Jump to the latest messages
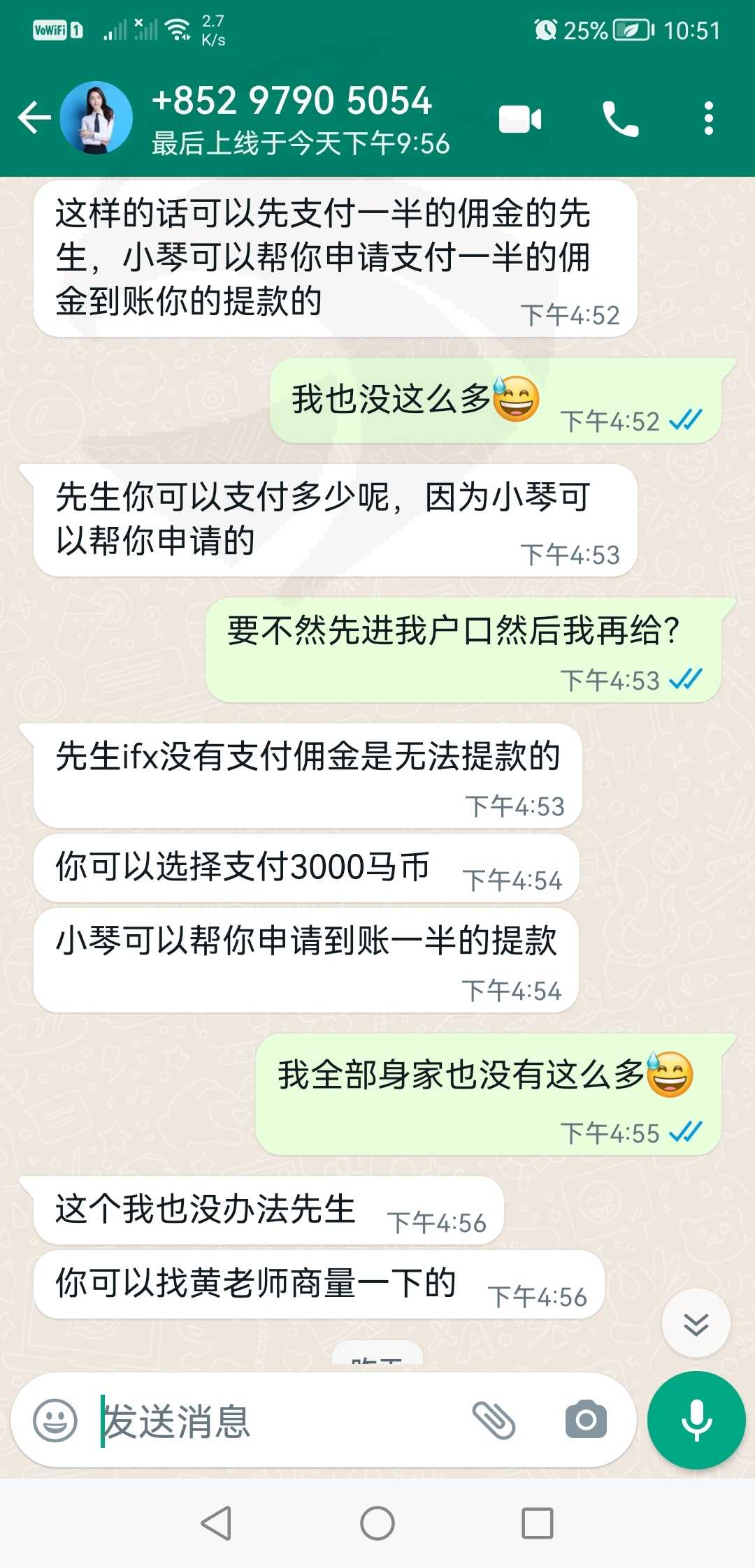 click(696, 1323)
